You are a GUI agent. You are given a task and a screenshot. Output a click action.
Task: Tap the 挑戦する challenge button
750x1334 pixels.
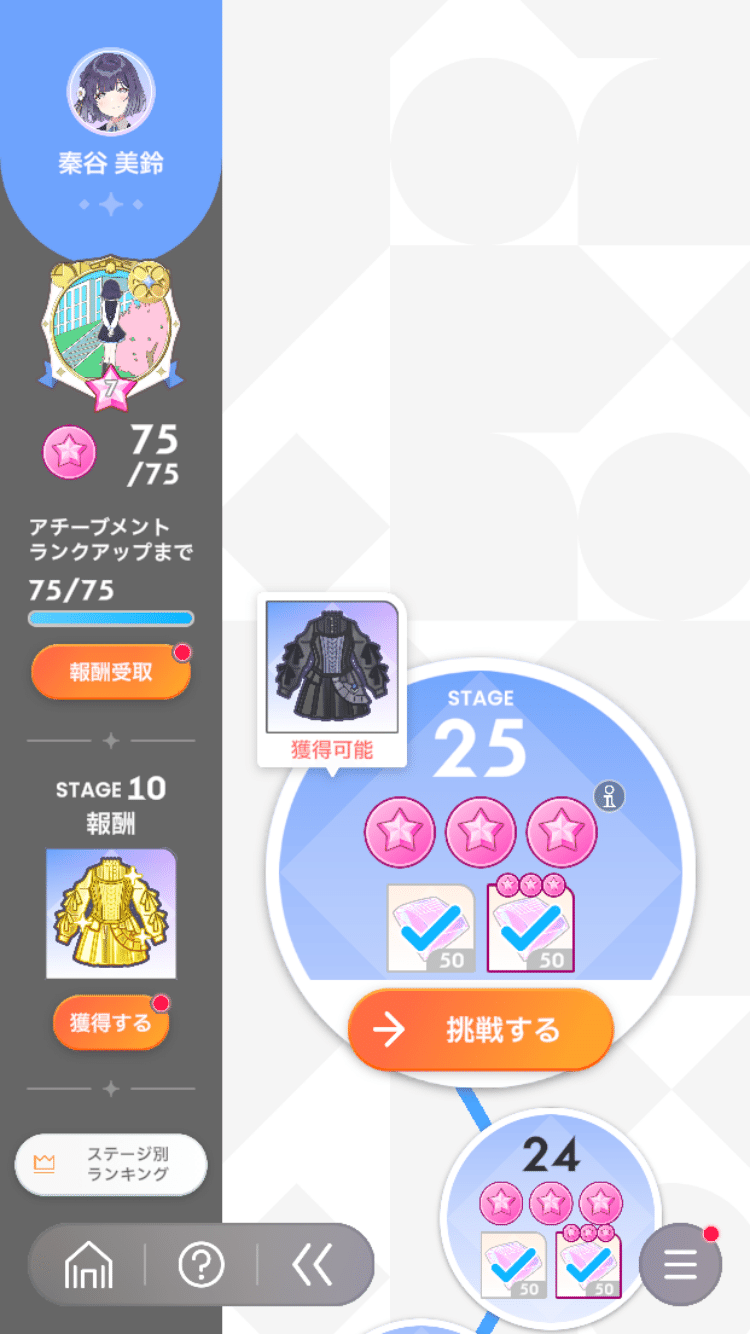click(x=480, y=1030)
